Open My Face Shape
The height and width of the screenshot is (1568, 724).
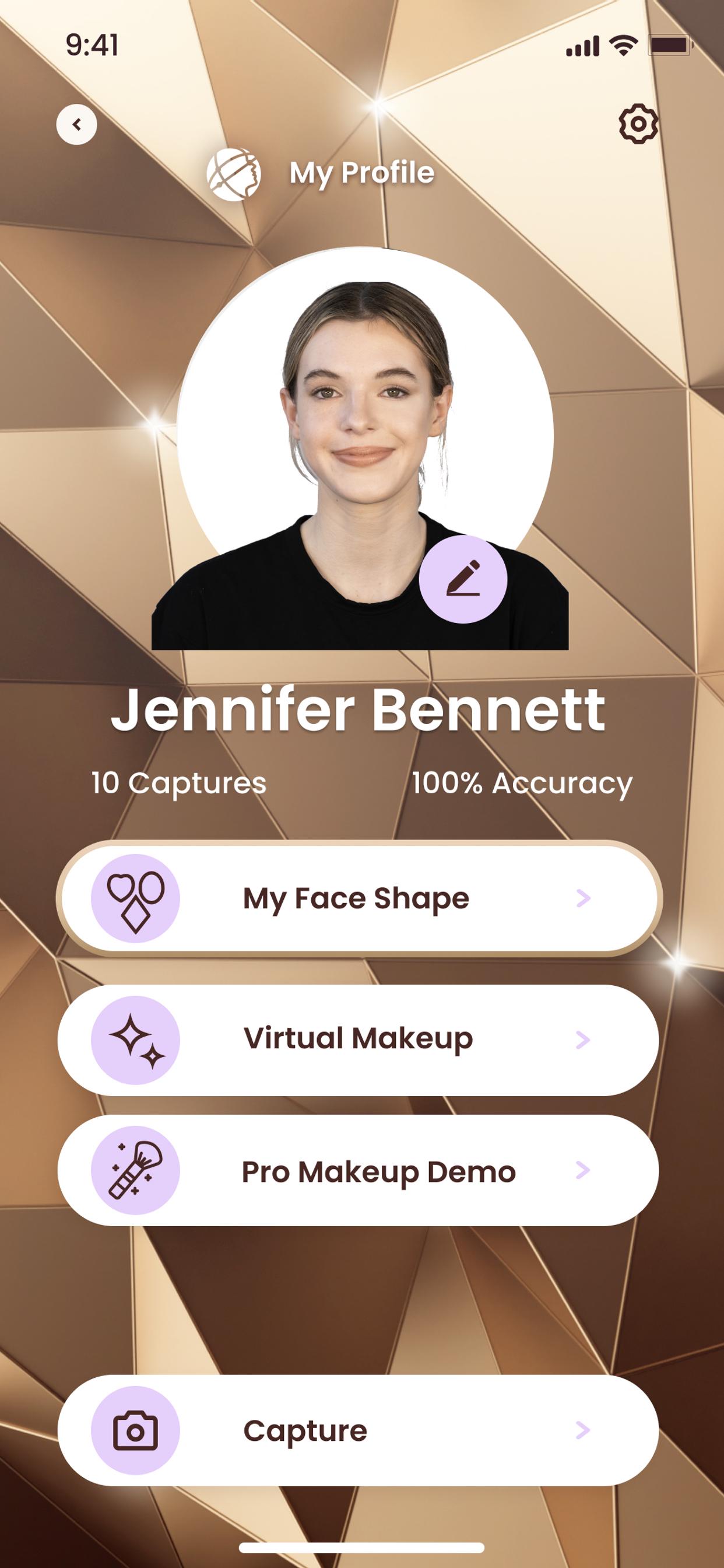(359, 898)
